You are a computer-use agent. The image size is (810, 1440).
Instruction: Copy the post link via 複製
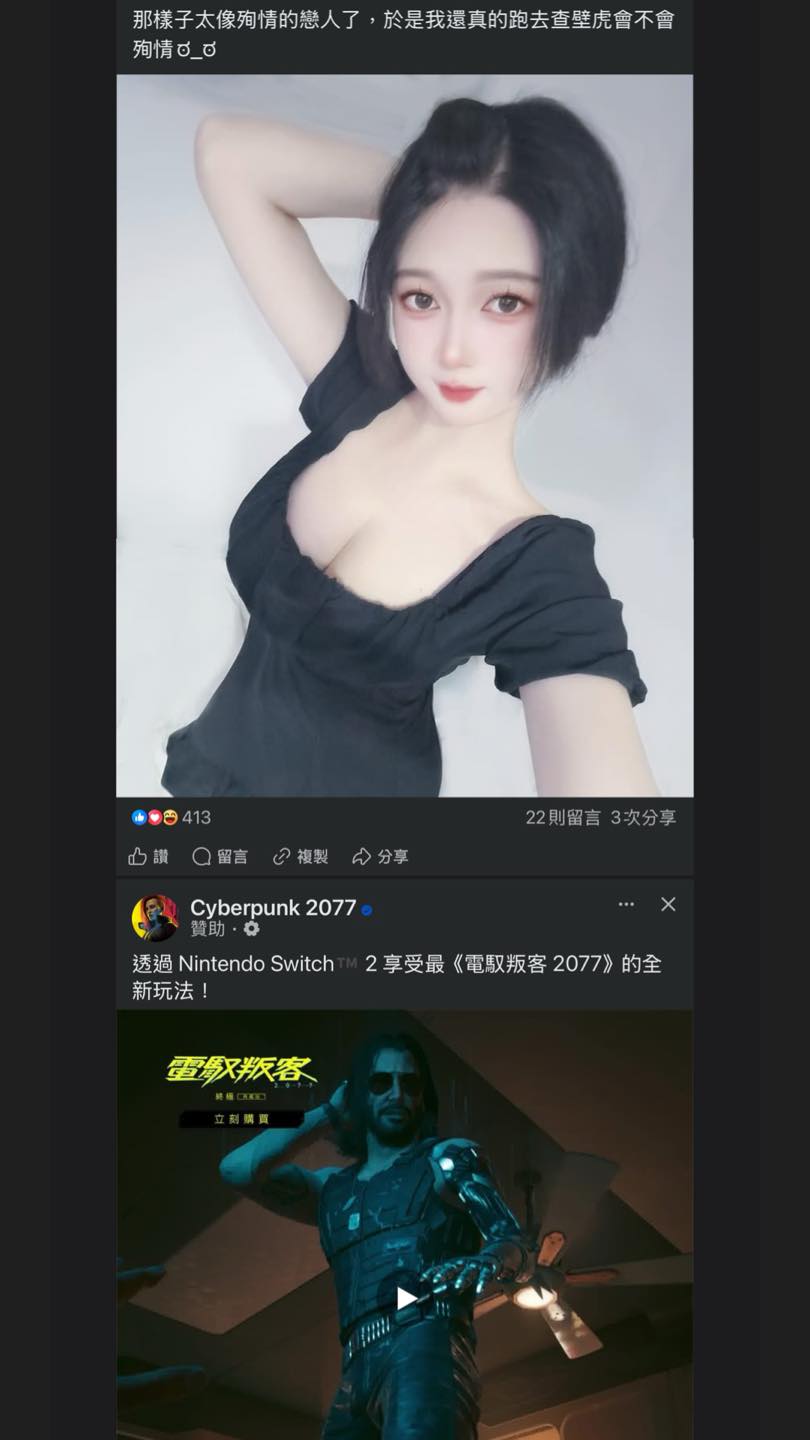(x=301, y=857)
